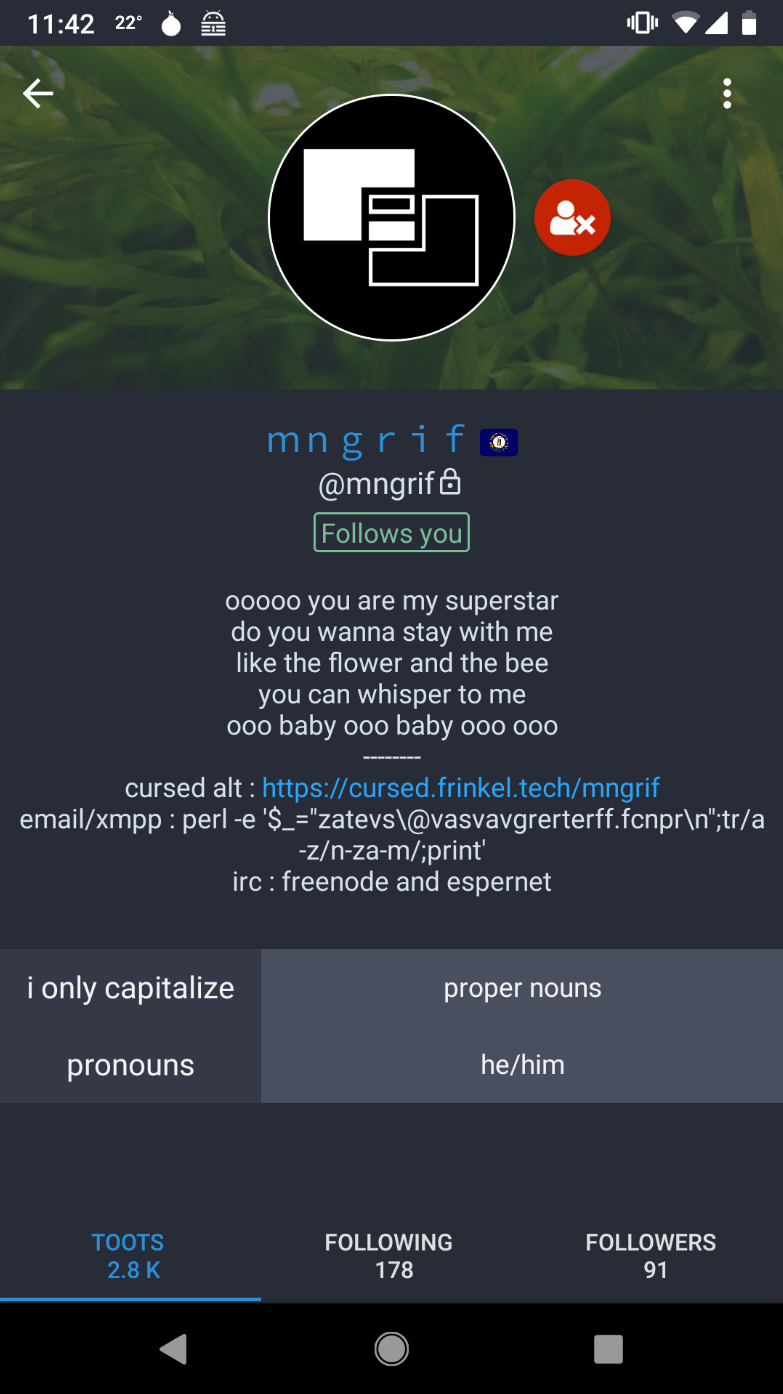Open the cursed.frinkel.tech/mngrif link

[460, 788]
